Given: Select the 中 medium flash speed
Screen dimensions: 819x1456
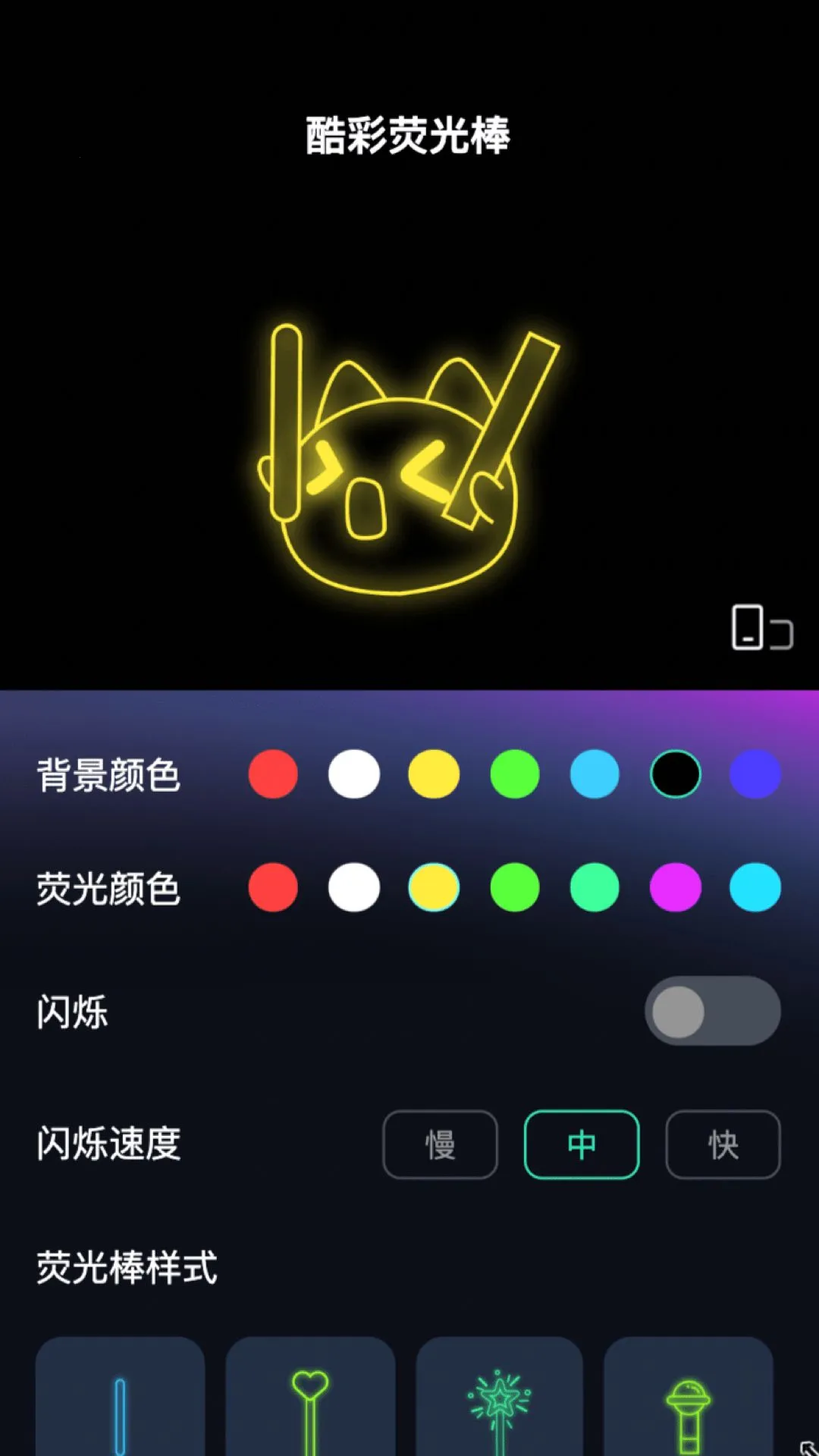Looking at the screenshot, I should click(581, 1146).
